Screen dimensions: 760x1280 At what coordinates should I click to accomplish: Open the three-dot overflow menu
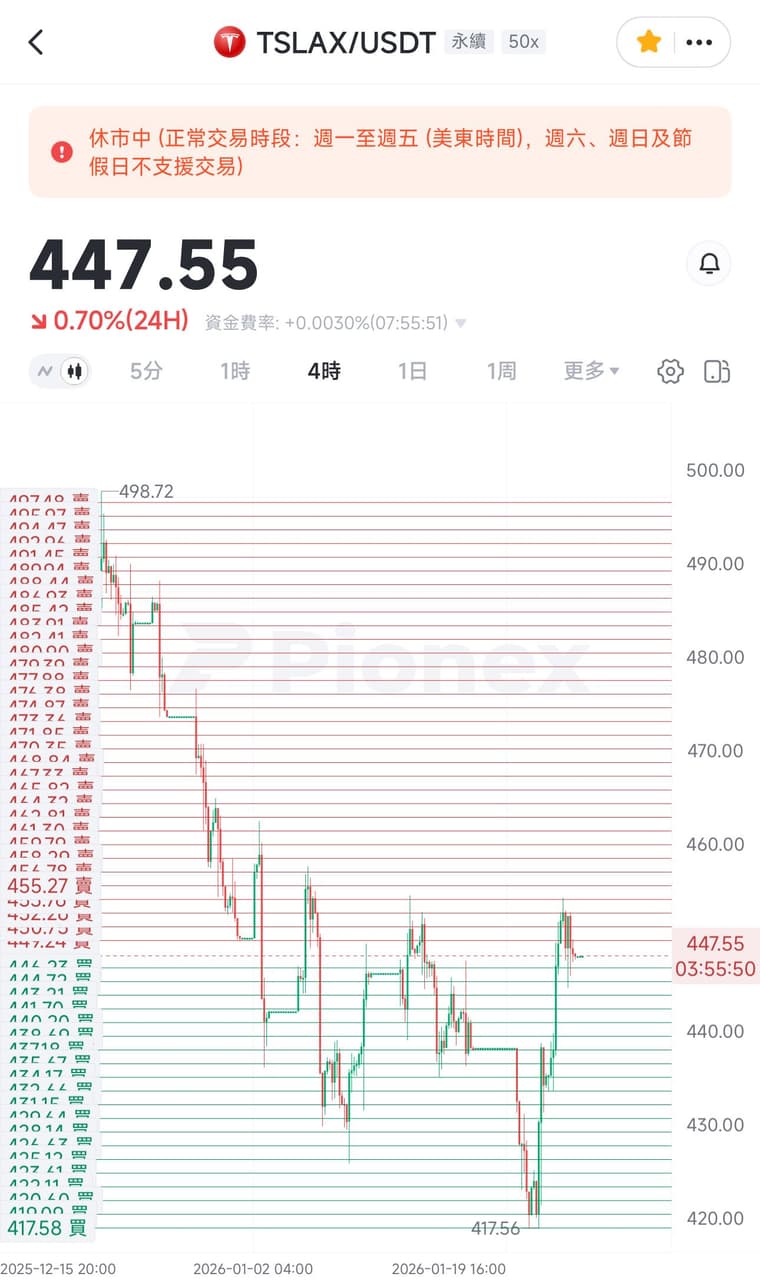click(x=699, y=42)
